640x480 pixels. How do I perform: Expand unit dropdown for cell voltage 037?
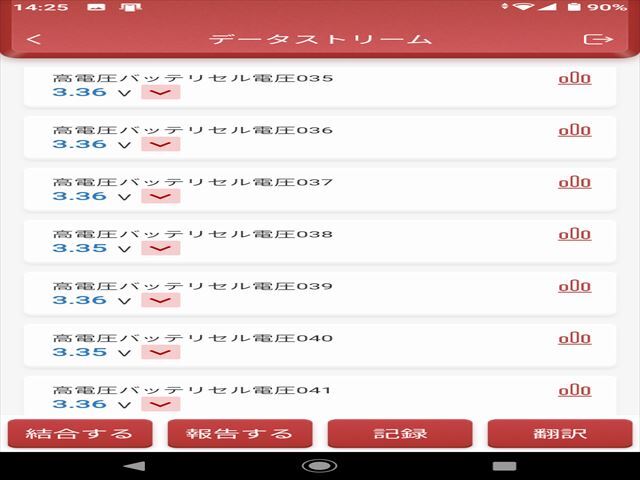(160, 196)
